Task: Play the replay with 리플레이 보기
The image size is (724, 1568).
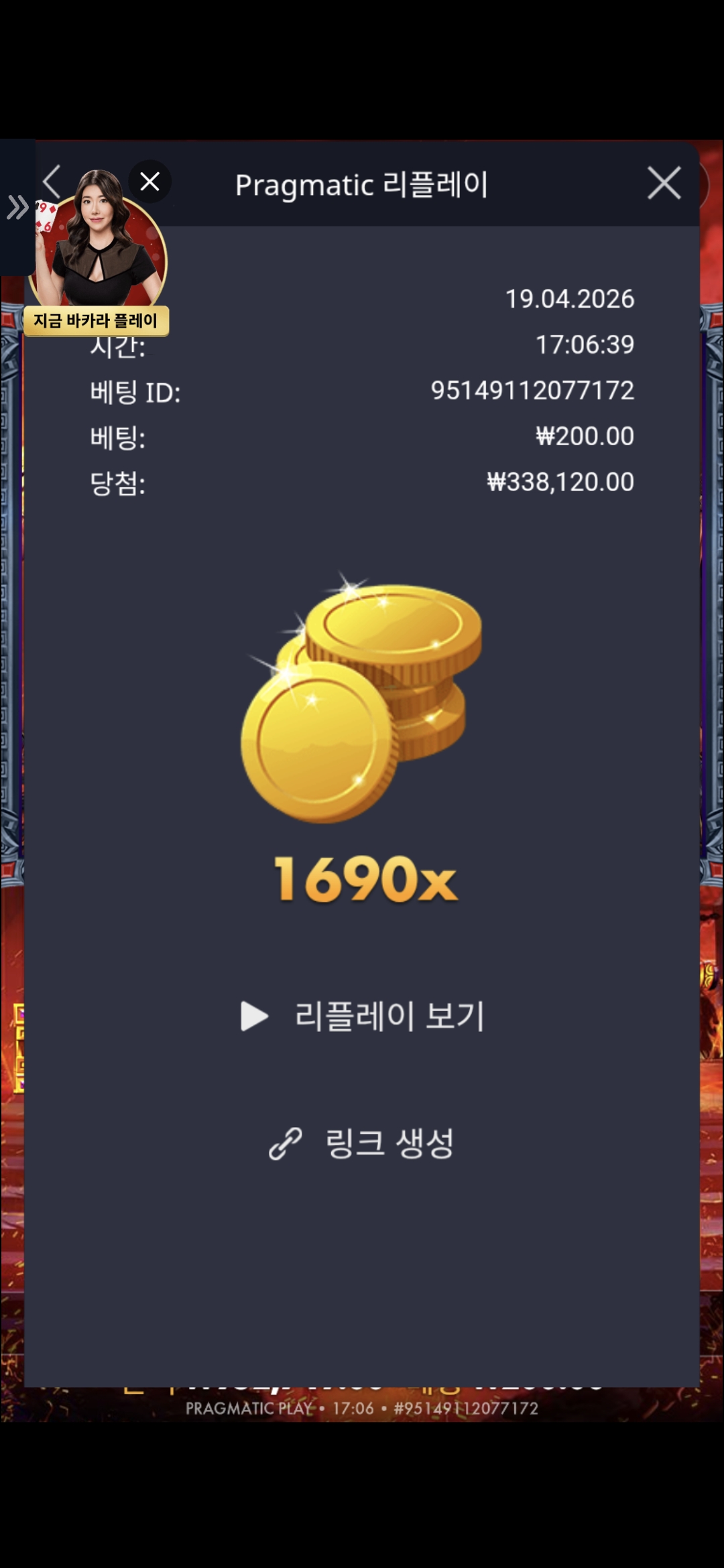Action: 363,1016
